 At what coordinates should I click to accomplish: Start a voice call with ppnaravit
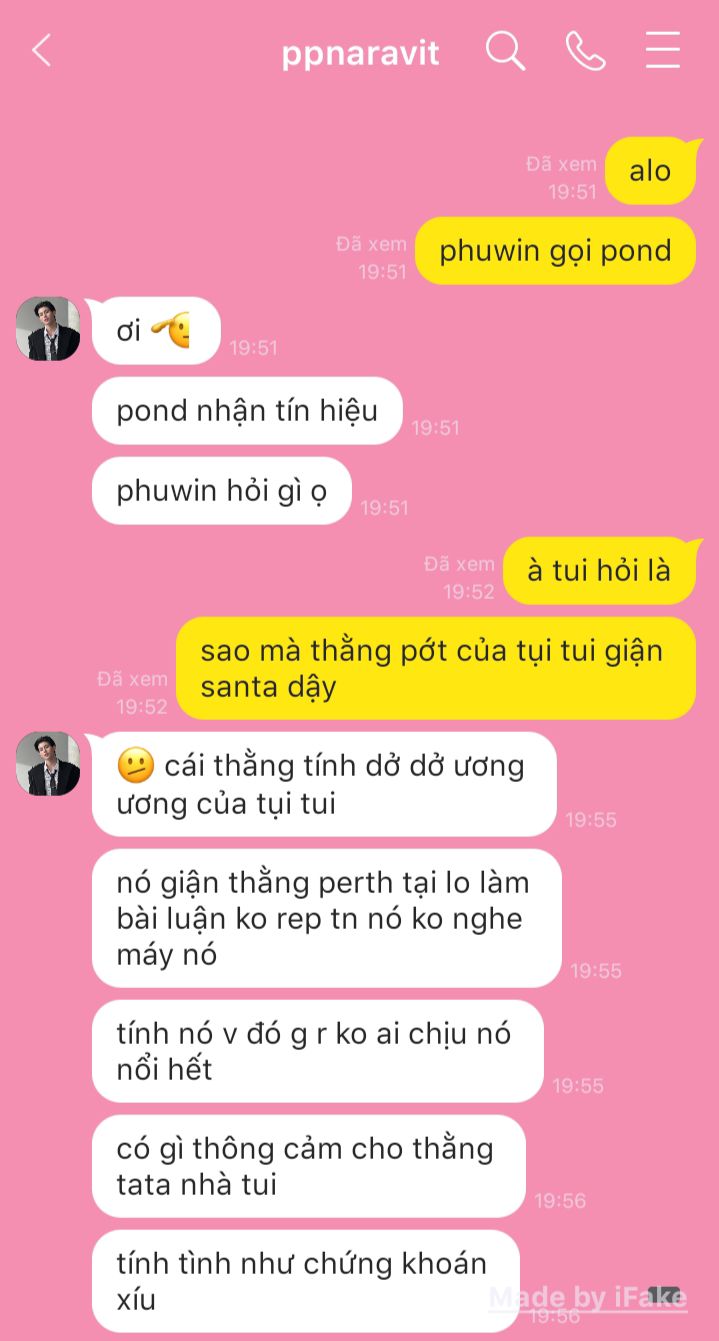(585, 50)
